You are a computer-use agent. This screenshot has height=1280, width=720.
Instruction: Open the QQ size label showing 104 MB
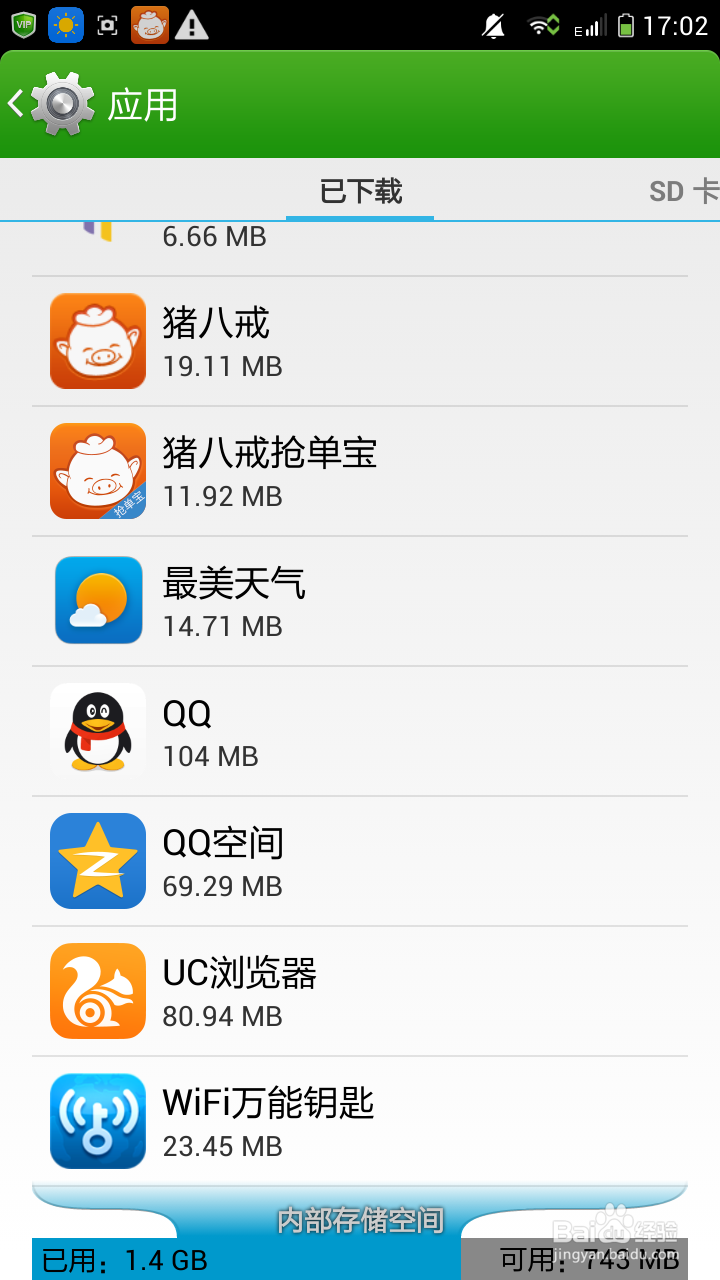pos(210,756)
